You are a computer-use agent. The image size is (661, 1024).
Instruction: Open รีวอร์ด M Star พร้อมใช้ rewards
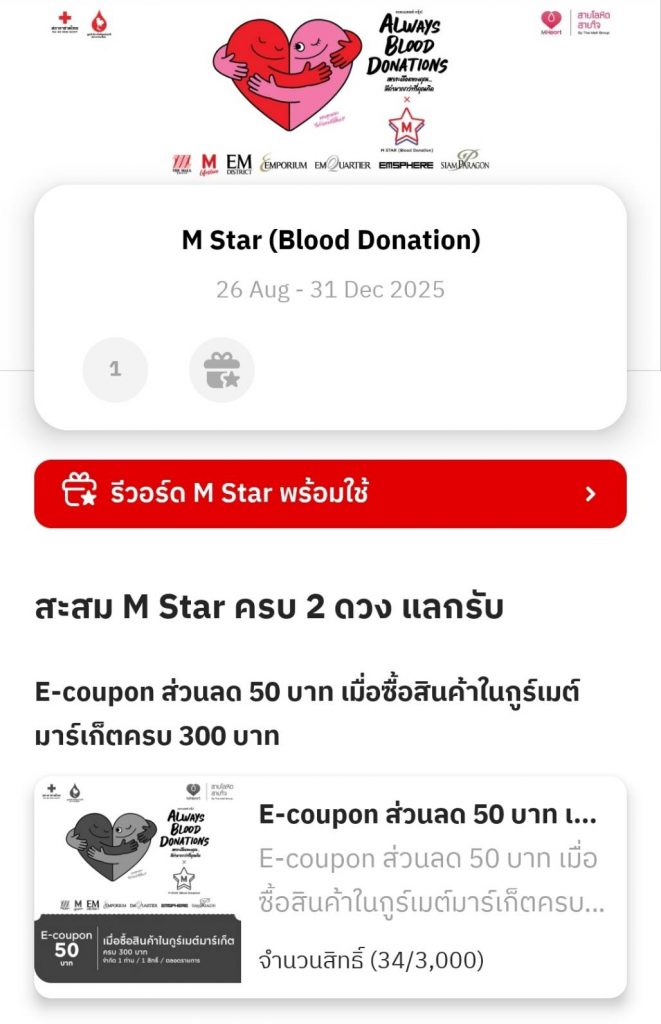[330, 493]
